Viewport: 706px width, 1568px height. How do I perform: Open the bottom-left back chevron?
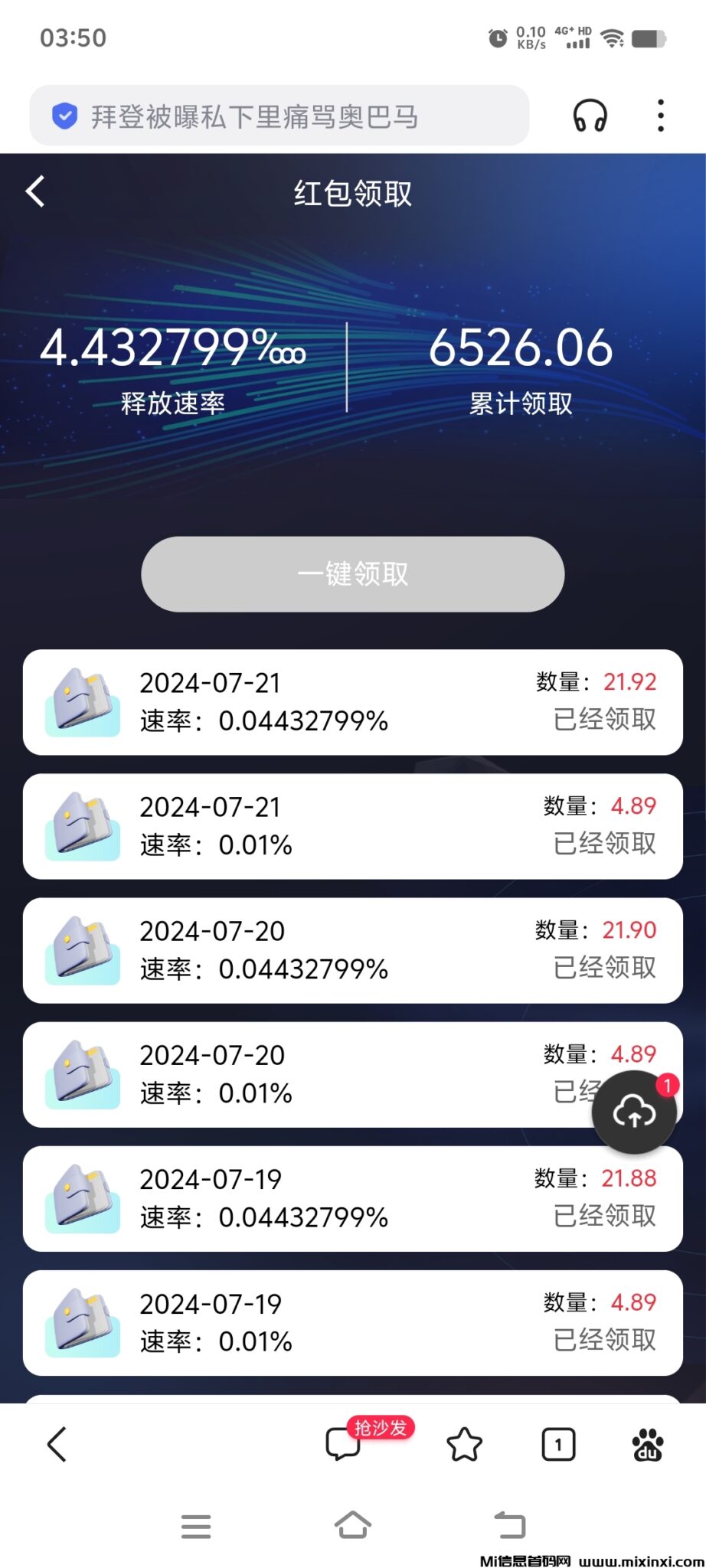(x=57, y=1445)
